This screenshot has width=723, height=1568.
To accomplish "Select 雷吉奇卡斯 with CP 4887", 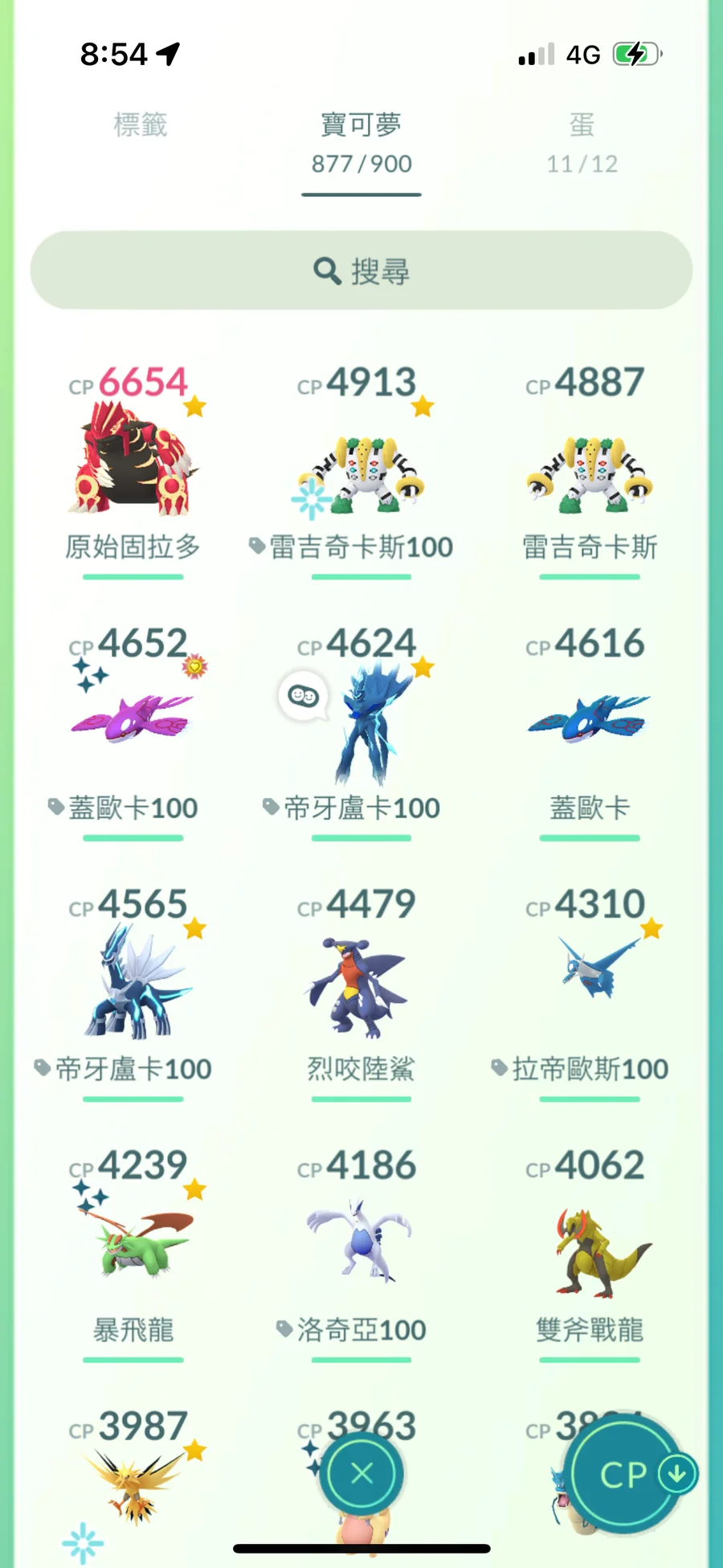I will pos(590,476).
